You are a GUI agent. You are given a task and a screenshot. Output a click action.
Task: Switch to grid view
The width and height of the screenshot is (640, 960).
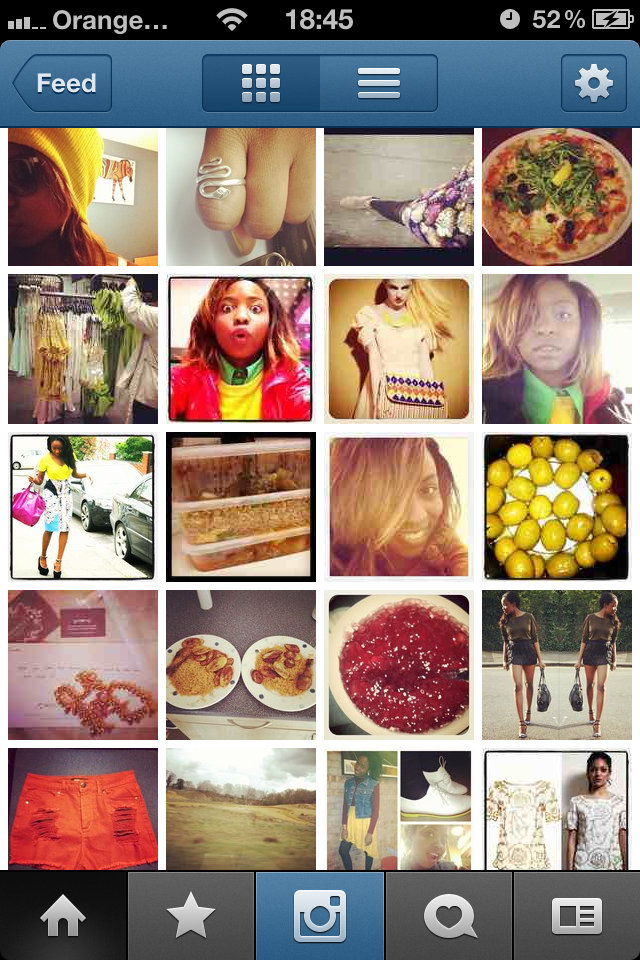[261, 83]
